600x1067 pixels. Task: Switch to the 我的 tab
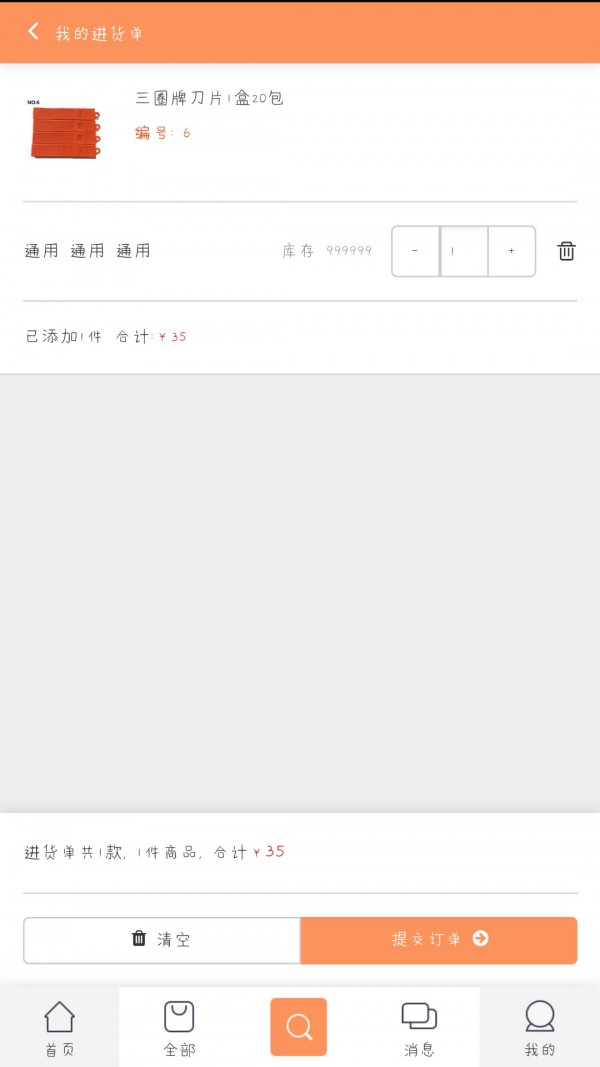pos(540,1028)
